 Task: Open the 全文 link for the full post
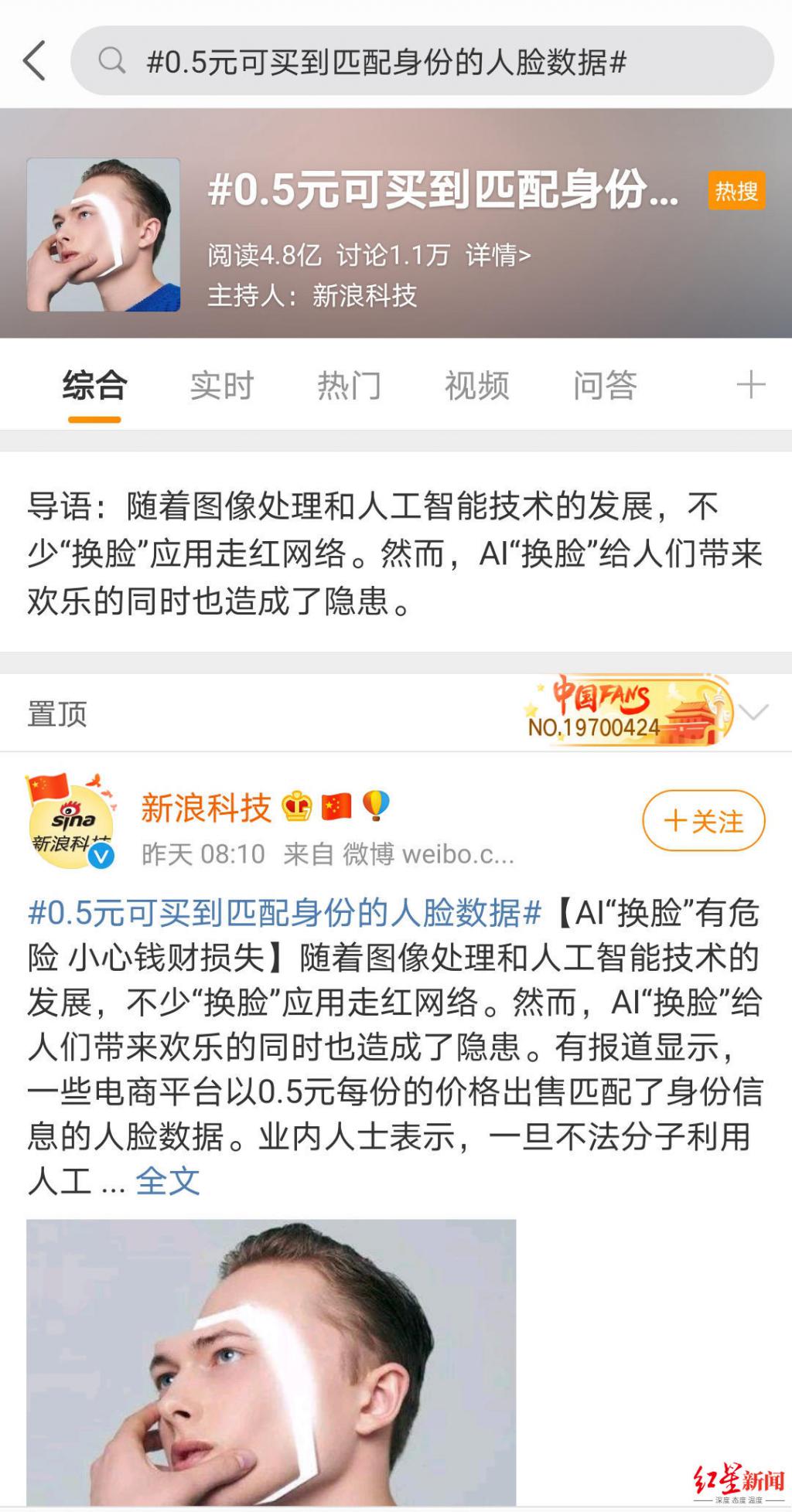click(168, 1181)
